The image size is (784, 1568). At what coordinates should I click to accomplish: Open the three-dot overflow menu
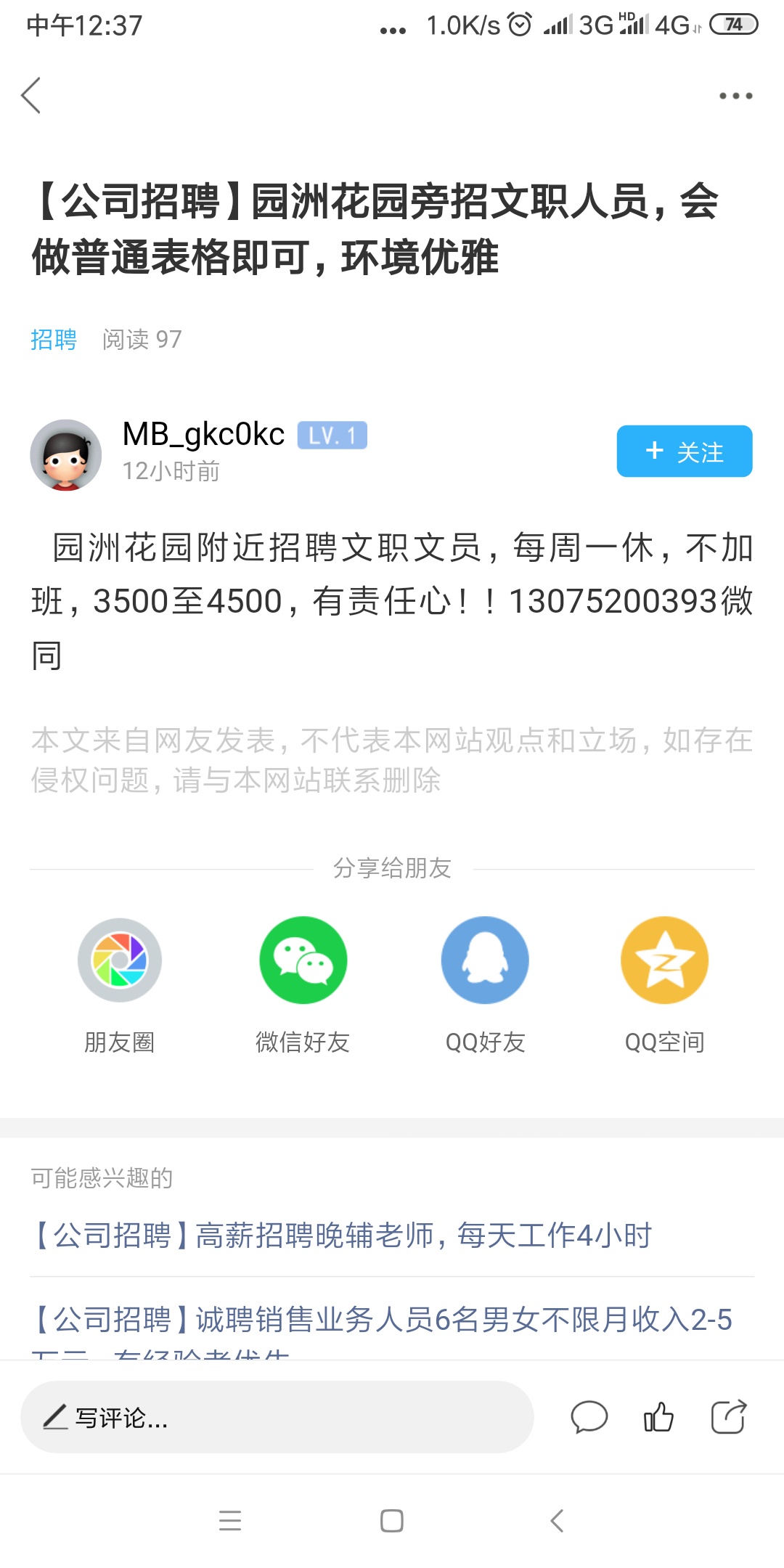point(735,96)
